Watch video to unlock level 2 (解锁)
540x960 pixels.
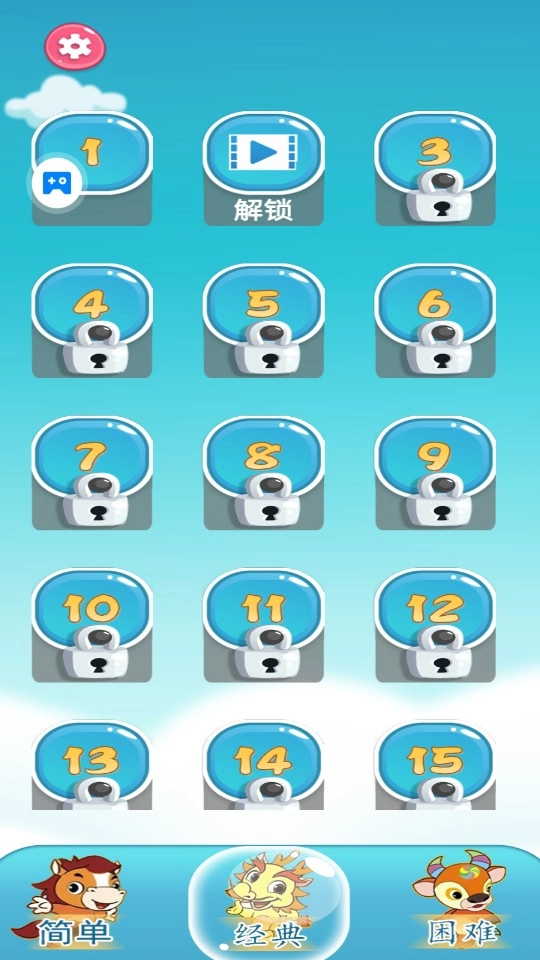(x=263, y=168)
